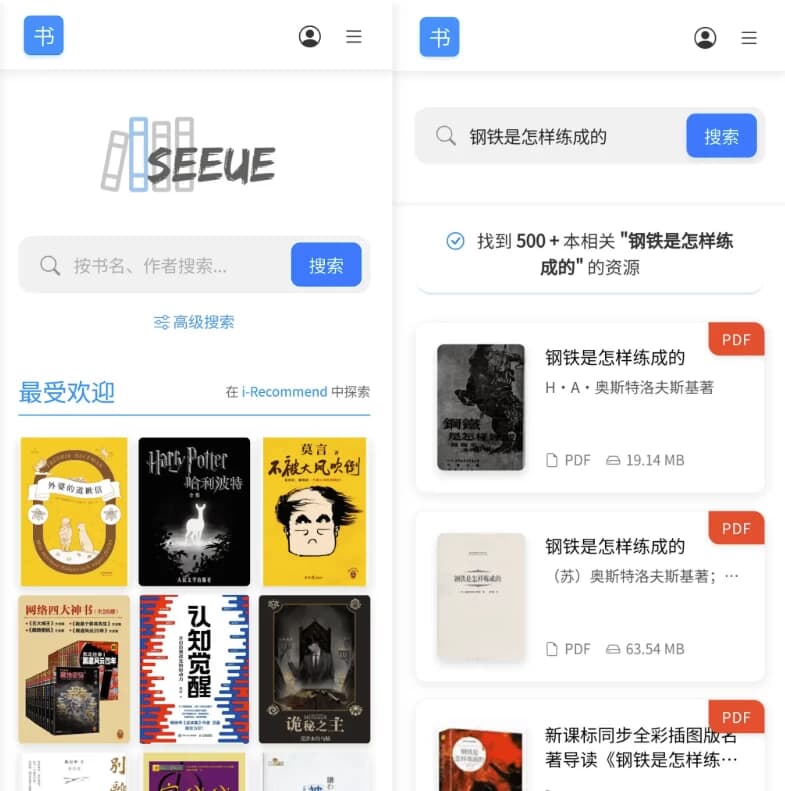
Task: Open the 认知觉醒 book cover
Action: (x=194, y=669)
